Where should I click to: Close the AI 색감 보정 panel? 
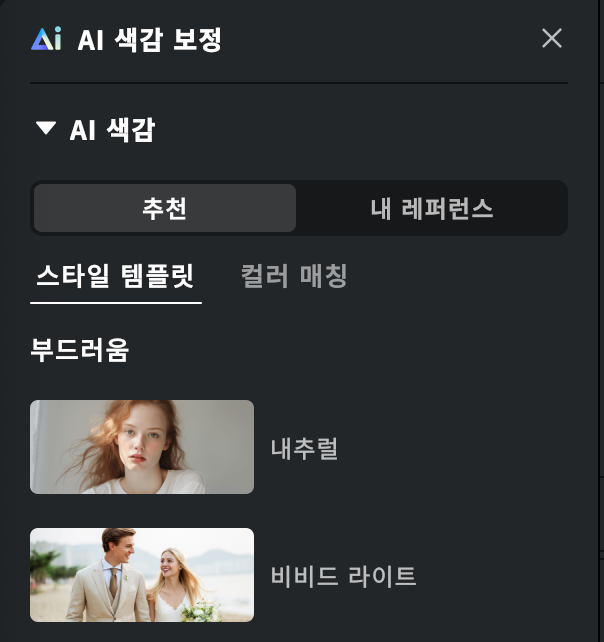coord(551,39)
